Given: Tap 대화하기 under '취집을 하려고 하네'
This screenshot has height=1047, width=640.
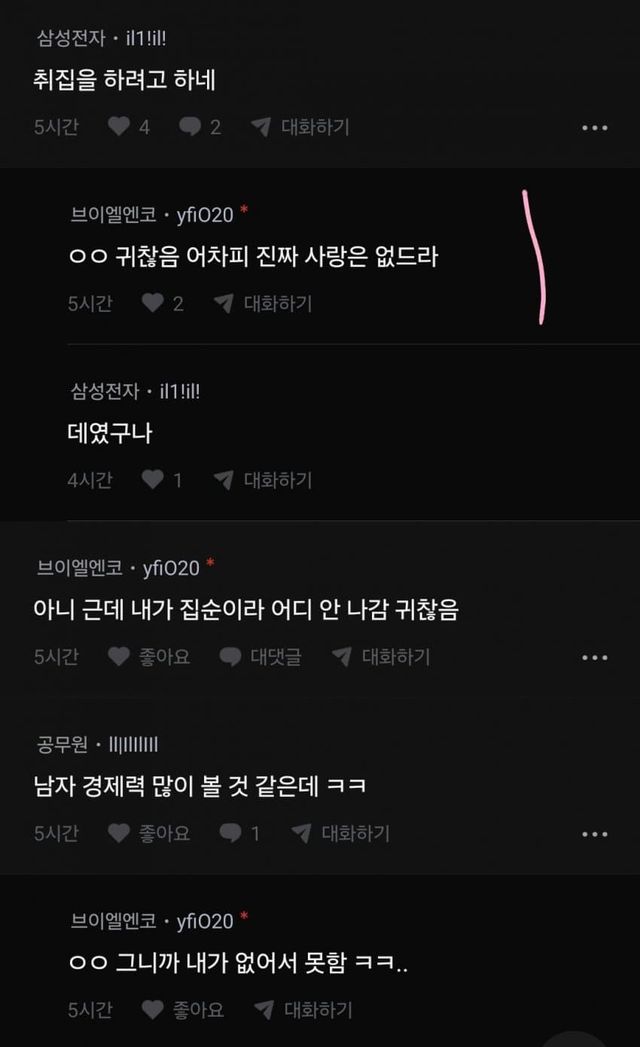Looking at the screenshot, I should 300,126.
